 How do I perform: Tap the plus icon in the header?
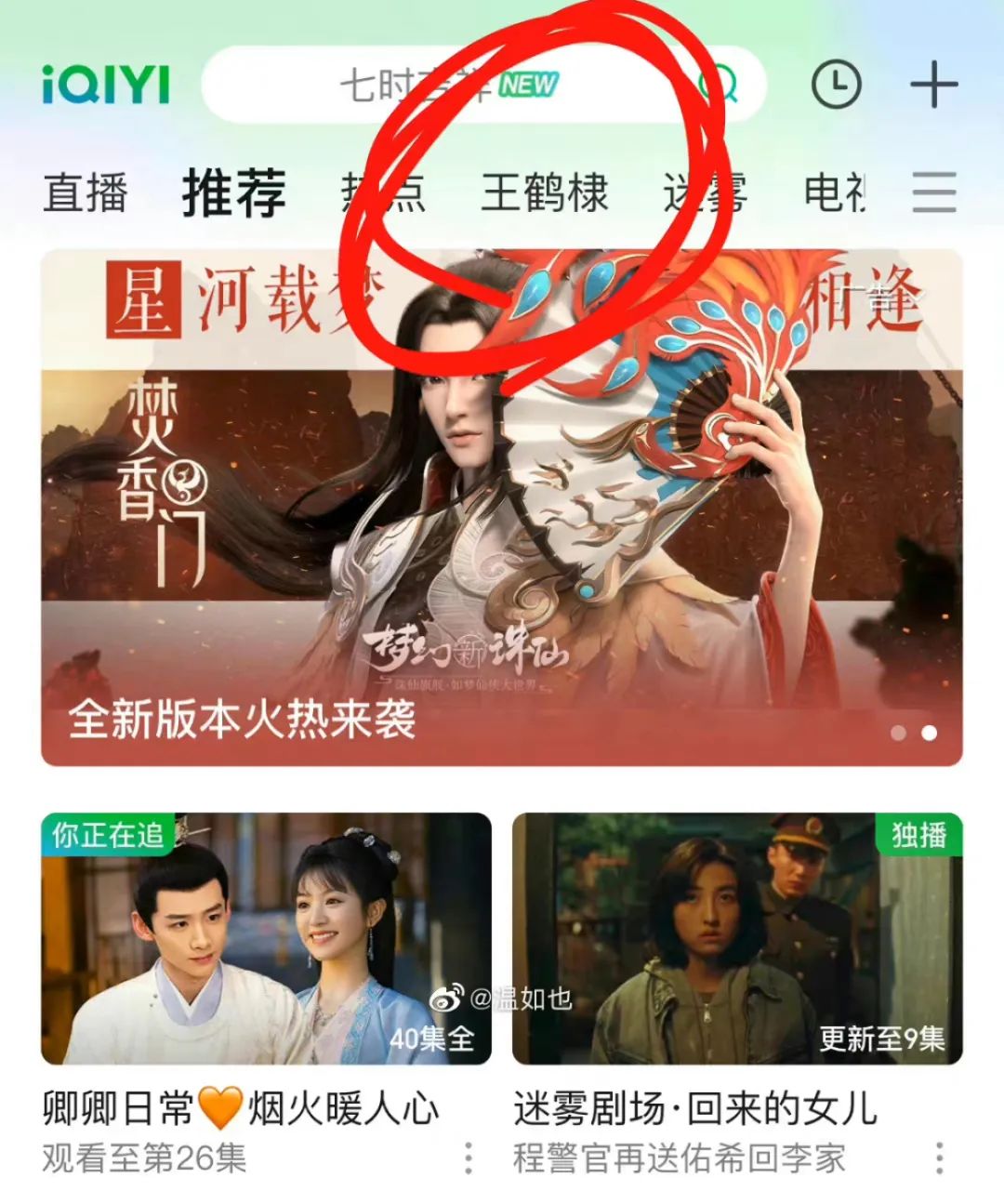pos(933,86)
